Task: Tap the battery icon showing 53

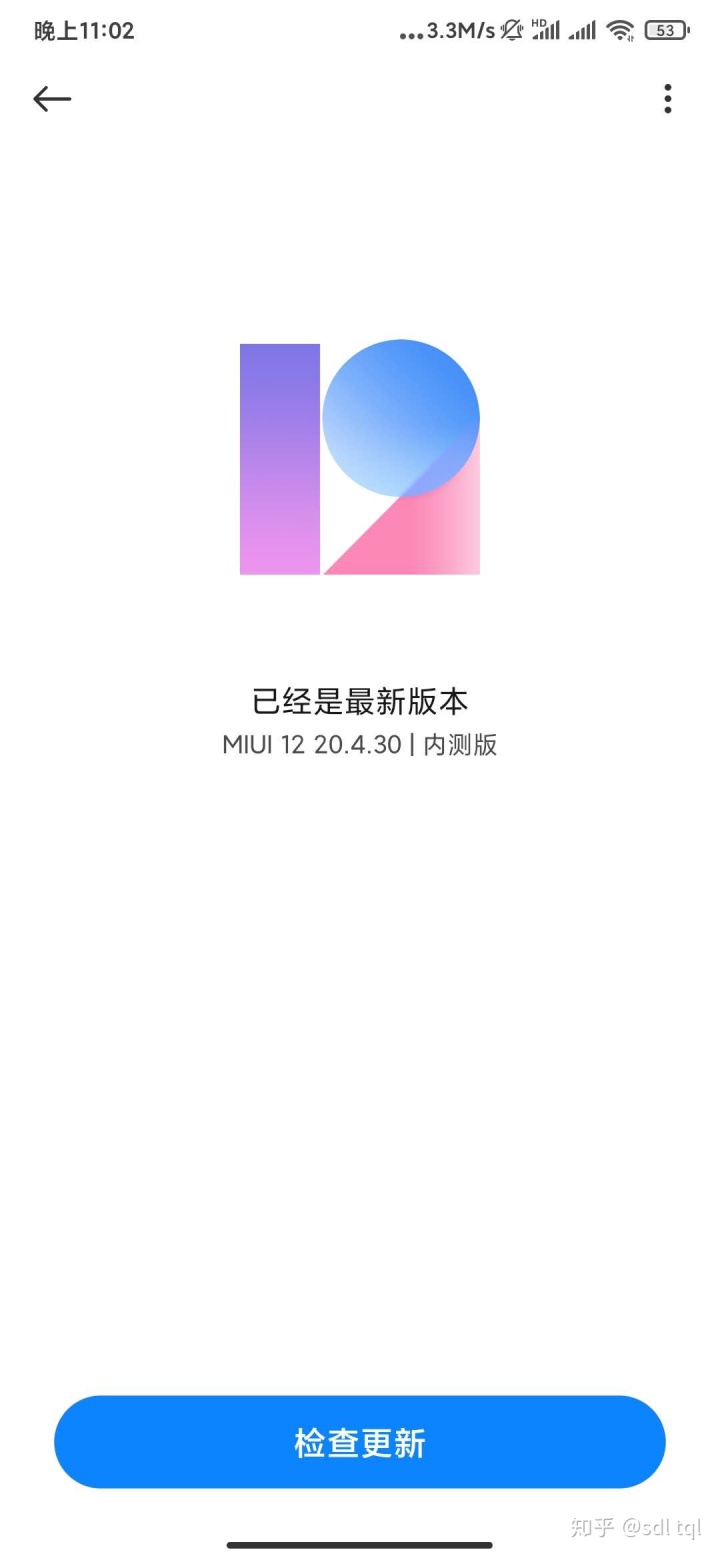Action: click(x=663, y=31)
